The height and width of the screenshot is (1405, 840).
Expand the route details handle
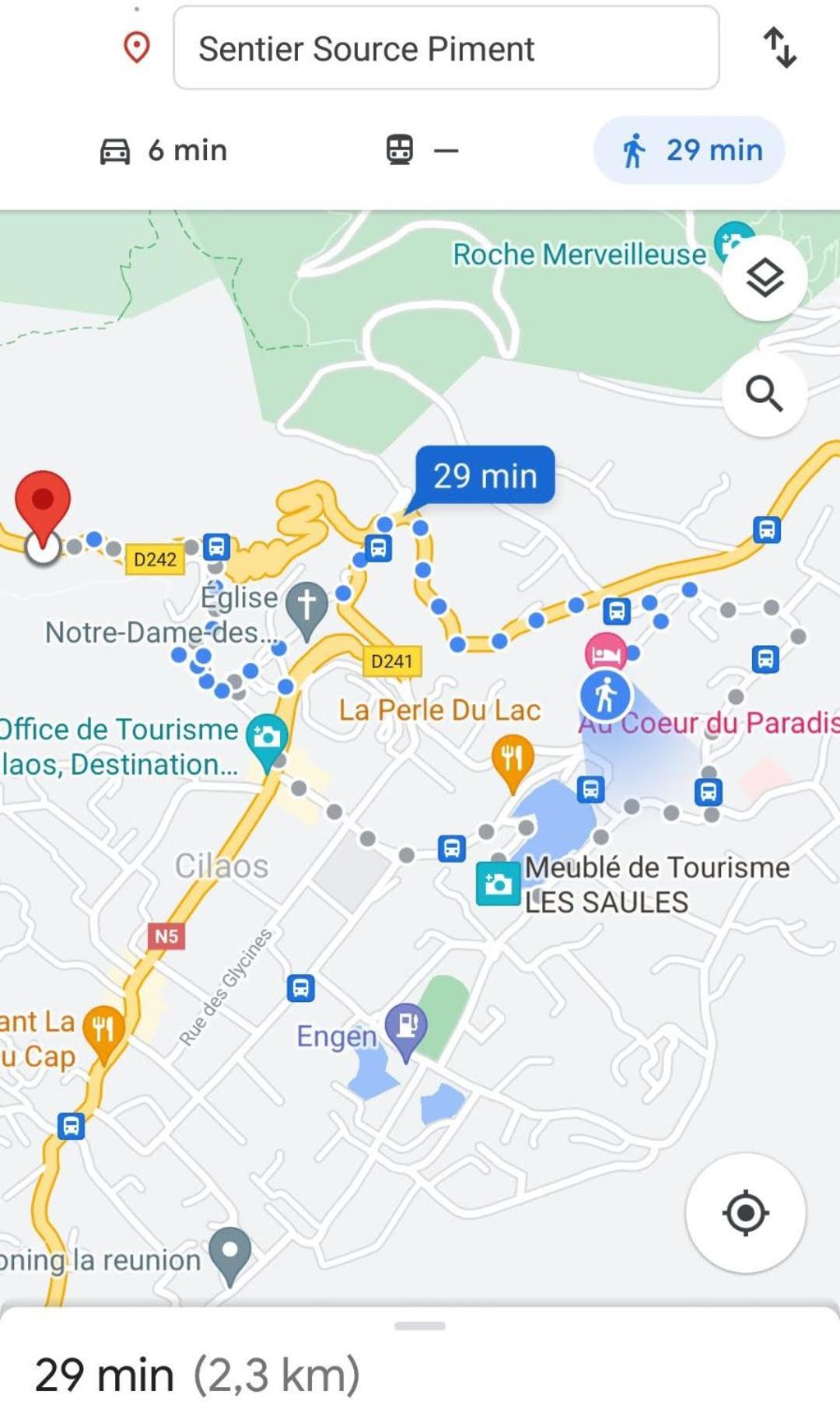tap(420, 1326)
